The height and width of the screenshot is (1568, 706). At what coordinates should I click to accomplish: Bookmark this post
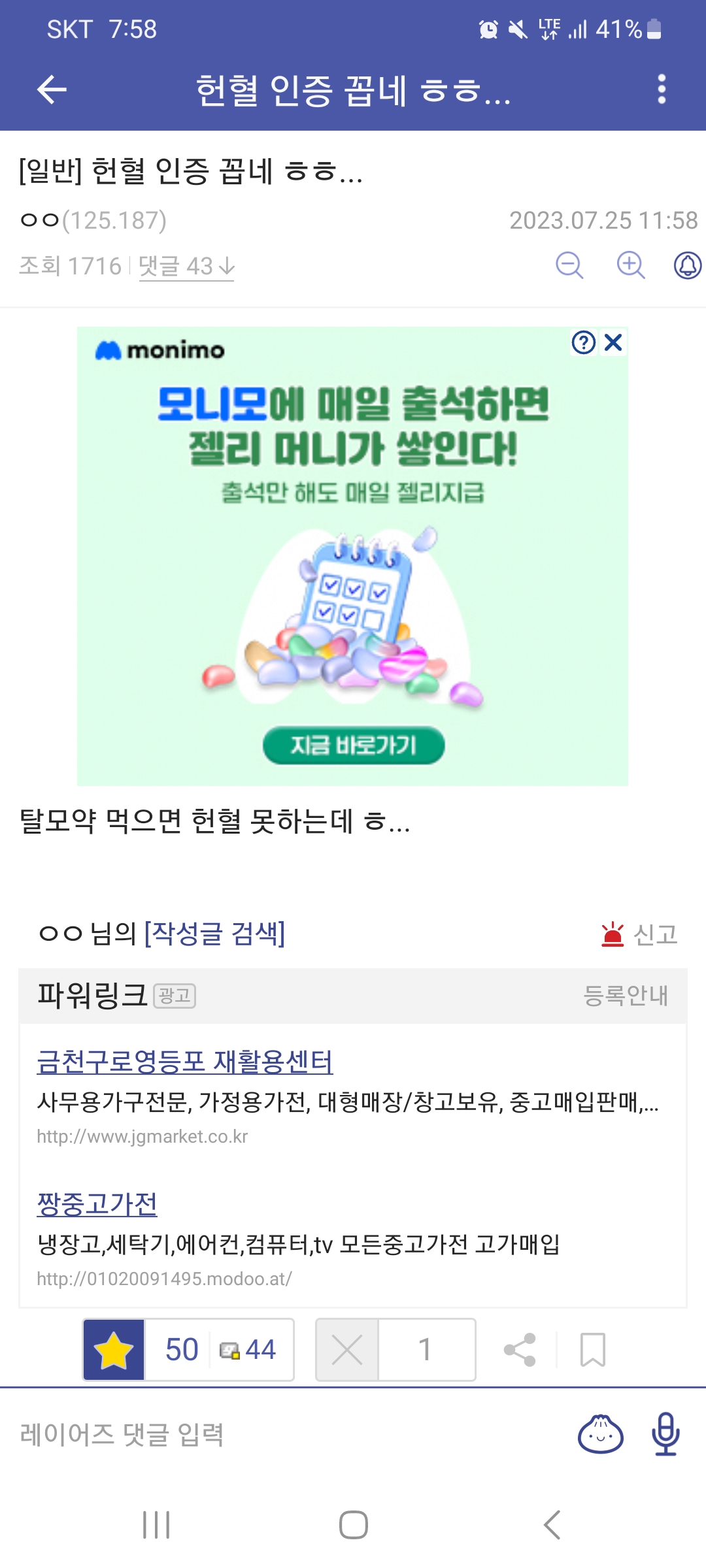pyautogui.click(x=593, y=1350)
